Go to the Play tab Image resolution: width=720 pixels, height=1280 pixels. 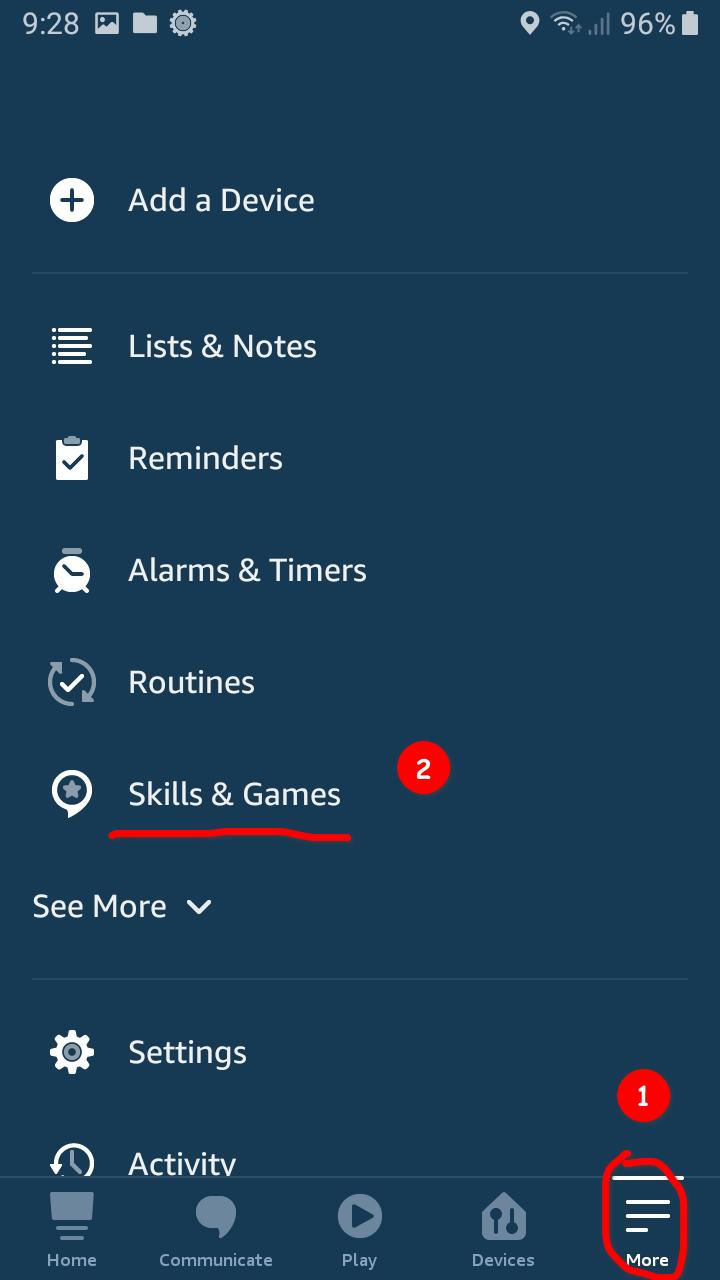(360, 1229)
